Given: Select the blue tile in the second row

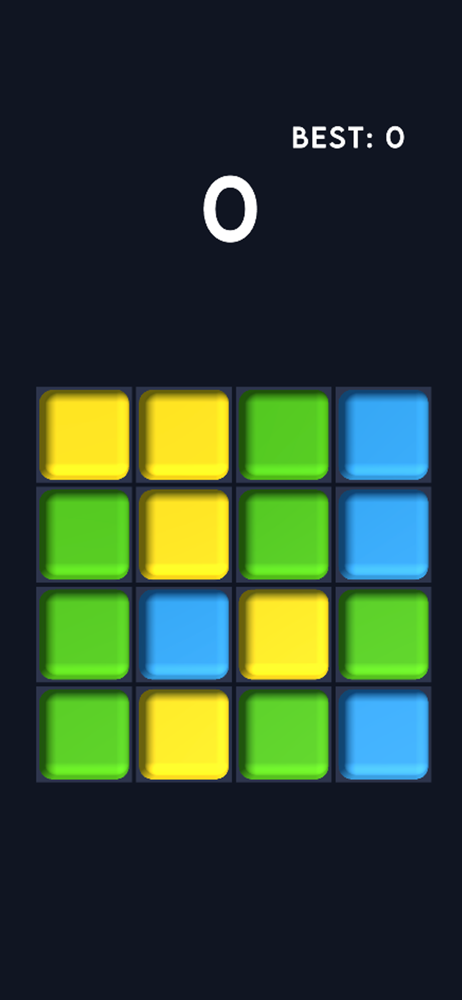Looking at the screenshot, I should click(384, 534).
